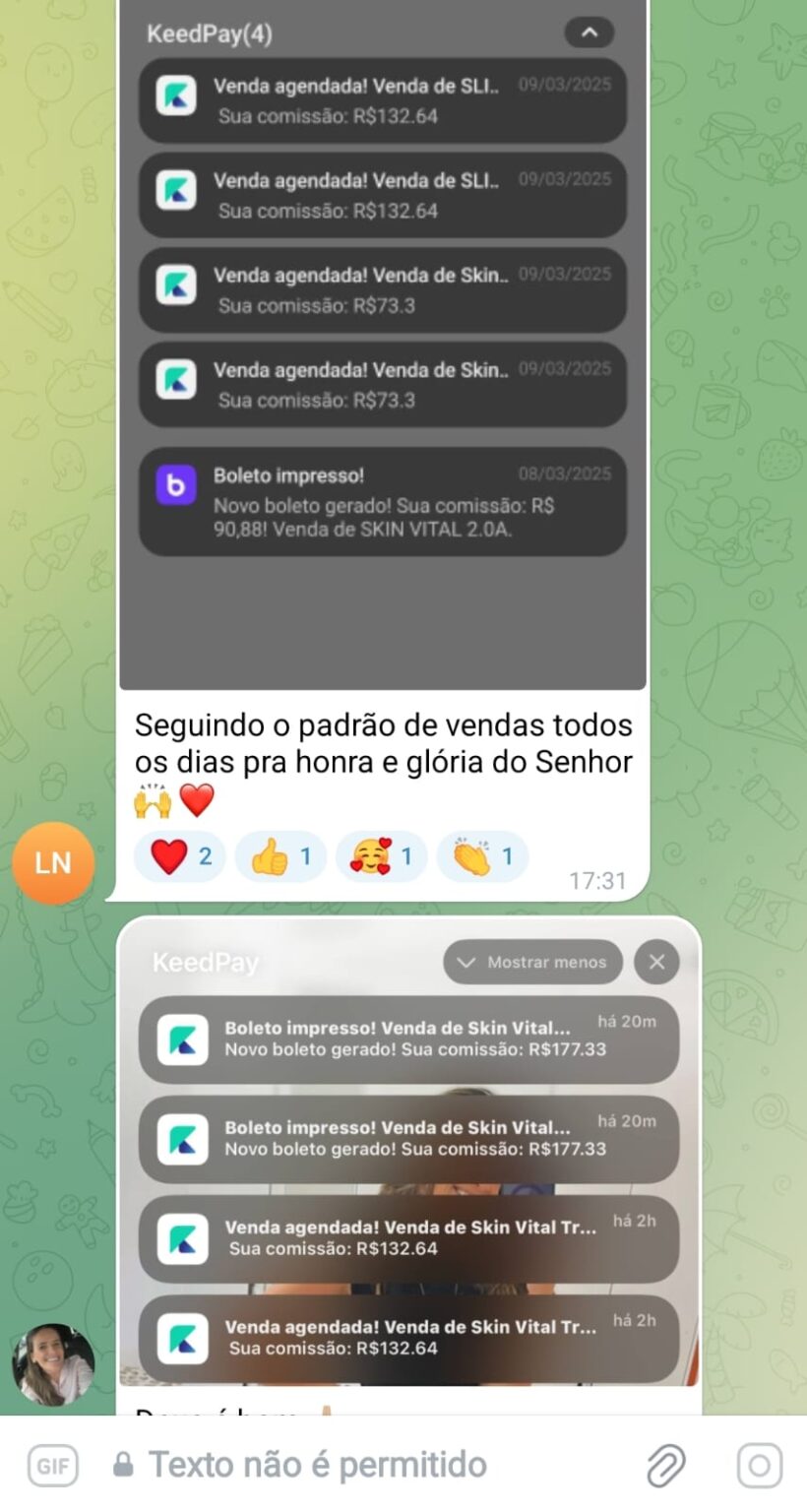Tap the paperclip attach icon
The width and height of the screenshot is (807, 1512).
point(666,1466)
